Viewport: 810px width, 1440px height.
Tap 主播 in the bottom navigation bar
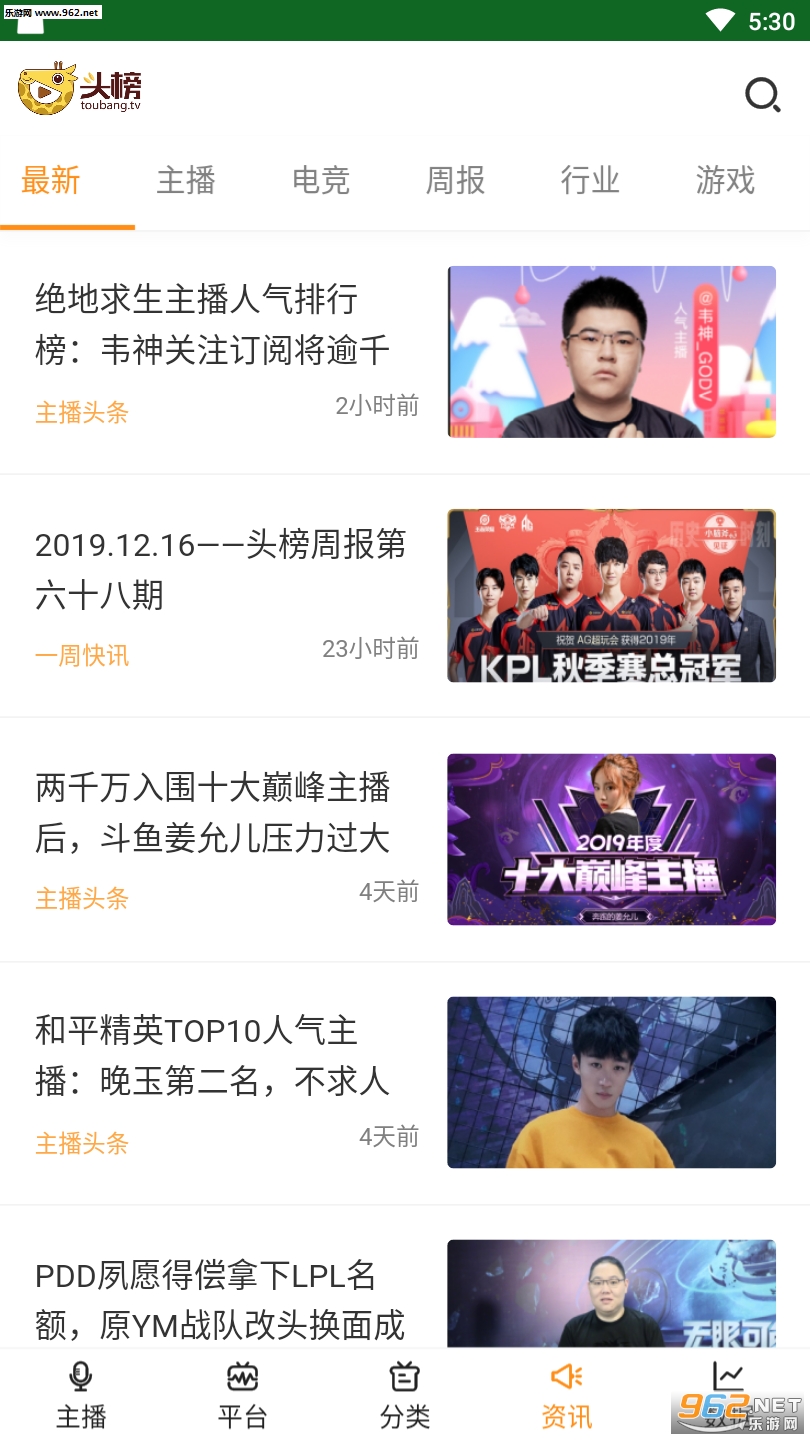pyautogui.click(x=81, y=1395)
